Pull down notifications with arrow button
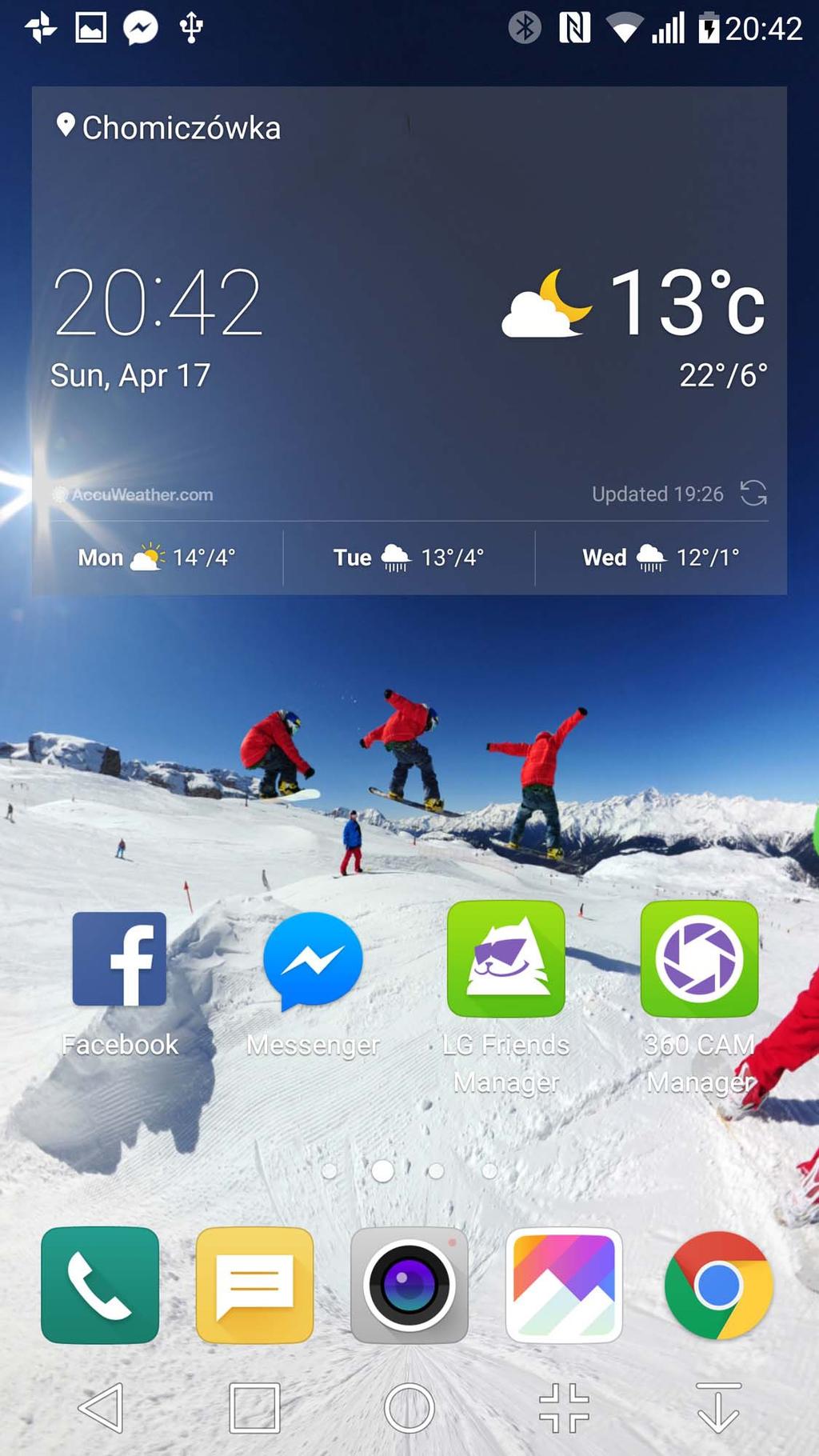Image resolution: width=819 pixels, height=1456 pixels. [718, 1407]
